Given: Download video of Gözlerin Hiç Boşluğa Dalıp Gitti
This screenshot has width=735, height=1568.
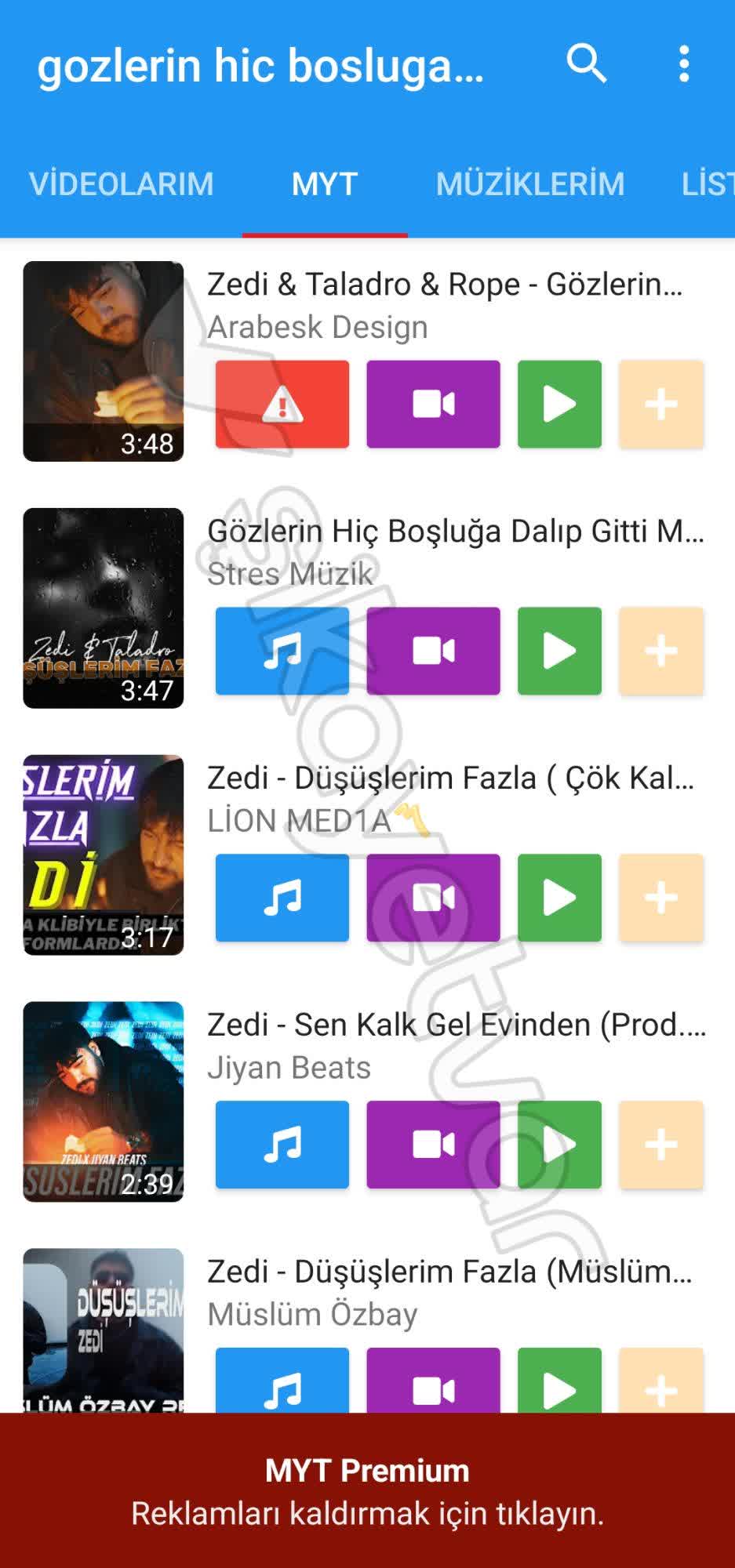Looking at the screenshot, I should click(x=433, y=651).
